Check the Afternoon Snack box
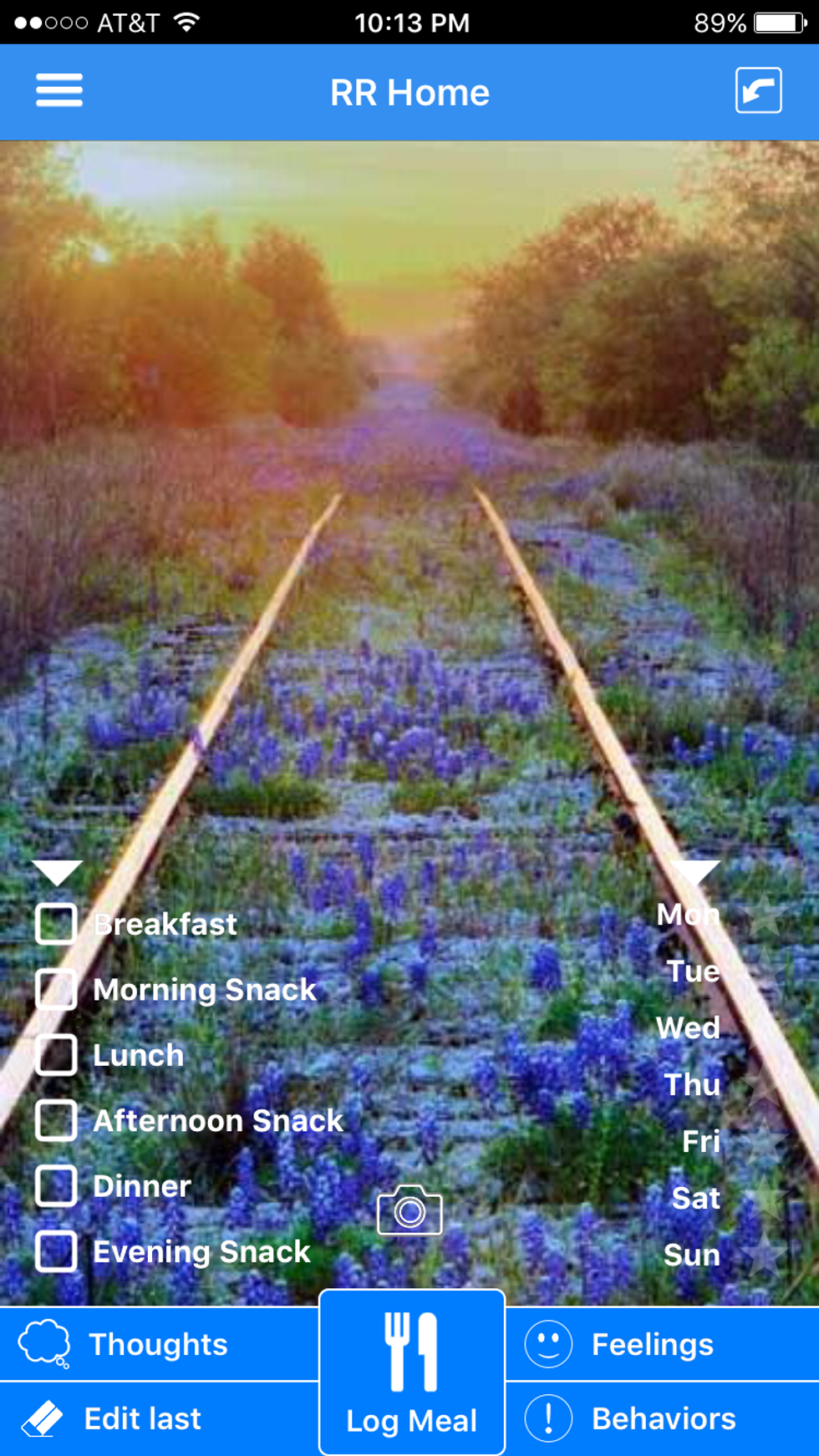This screenshot has height=1456, width=819. click(56, 1120)
